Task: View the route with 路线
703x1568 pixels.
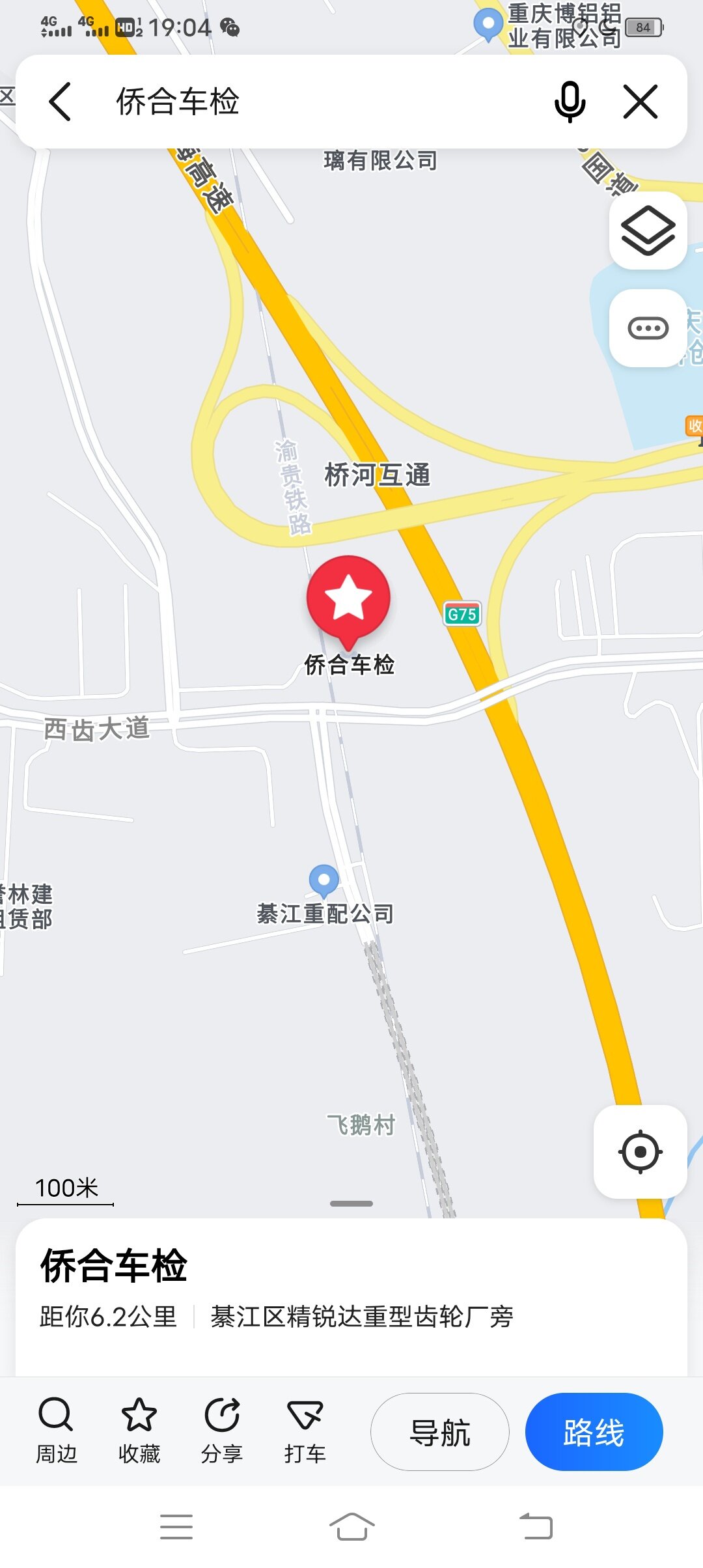Action: [x=594, y=1432]
